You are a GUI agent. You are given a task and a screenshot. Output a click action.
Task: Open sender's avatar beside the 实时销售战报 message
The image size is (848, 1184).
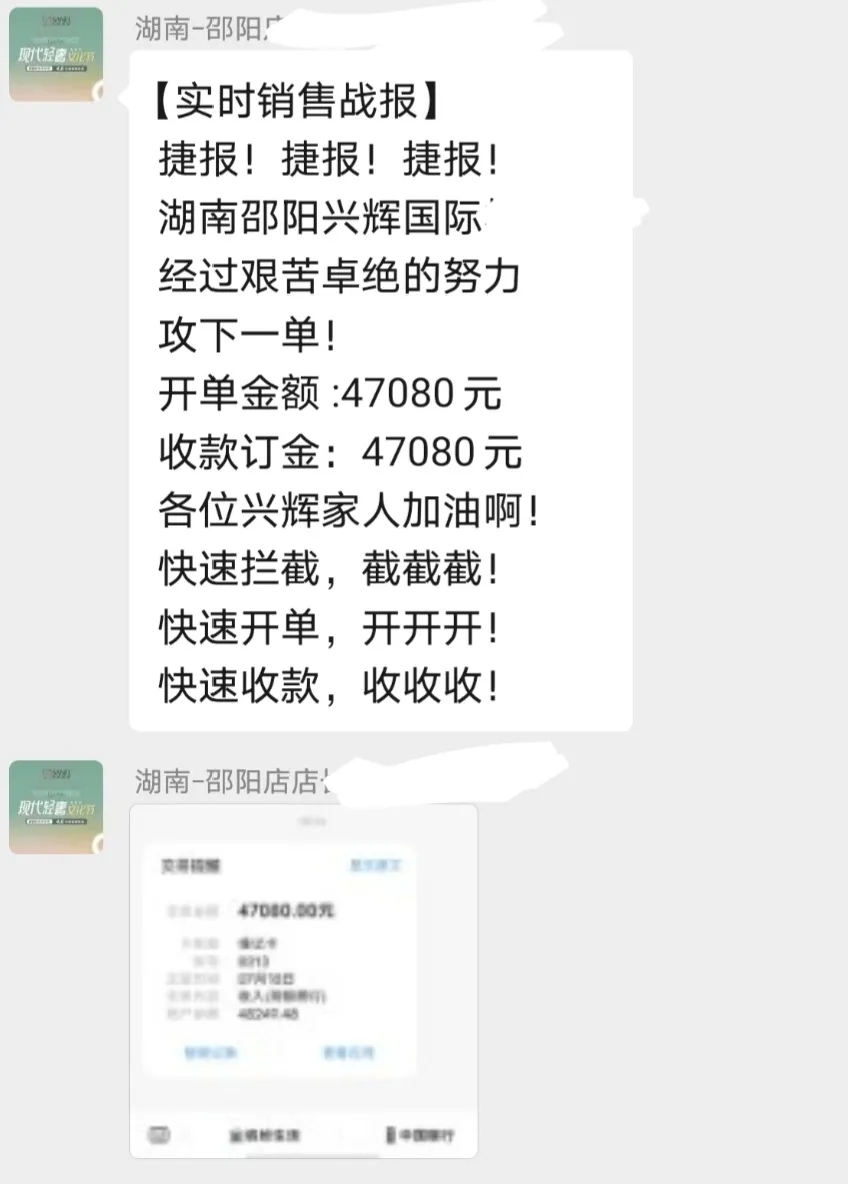(x=56, y=54)
